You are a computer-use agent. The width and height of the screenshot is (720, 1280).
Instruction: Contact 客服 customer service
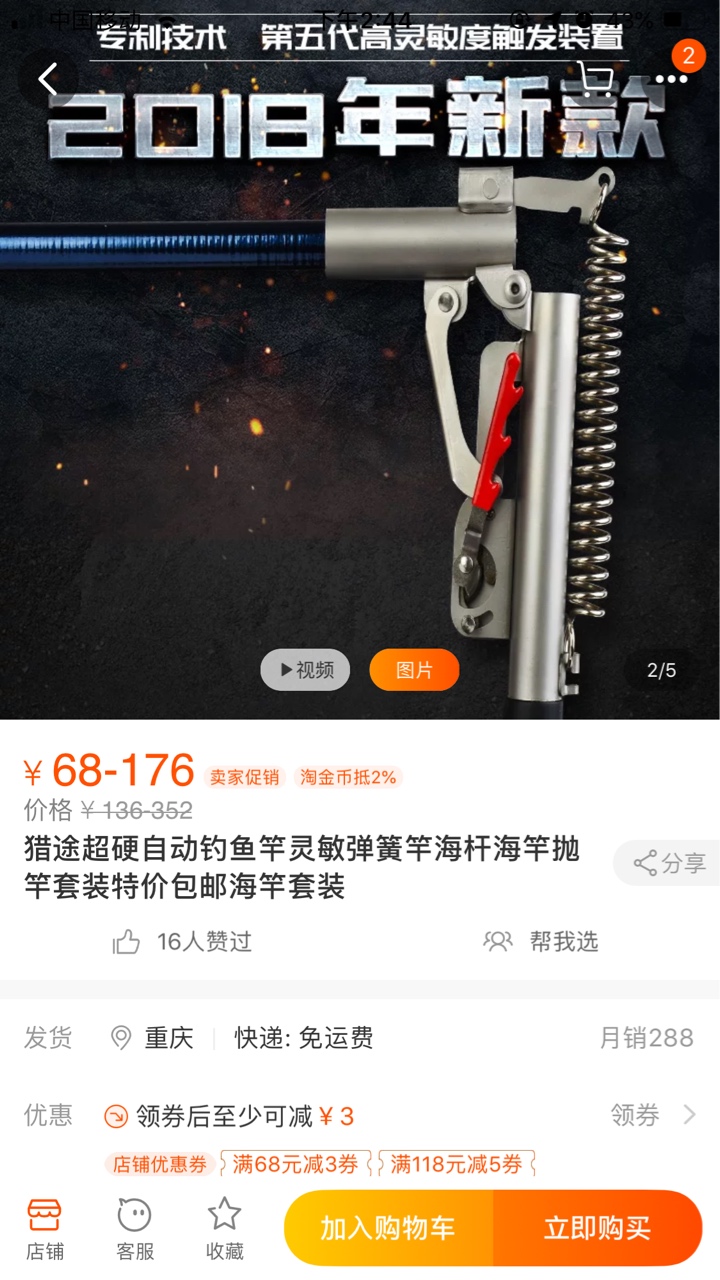[135, 1229]
